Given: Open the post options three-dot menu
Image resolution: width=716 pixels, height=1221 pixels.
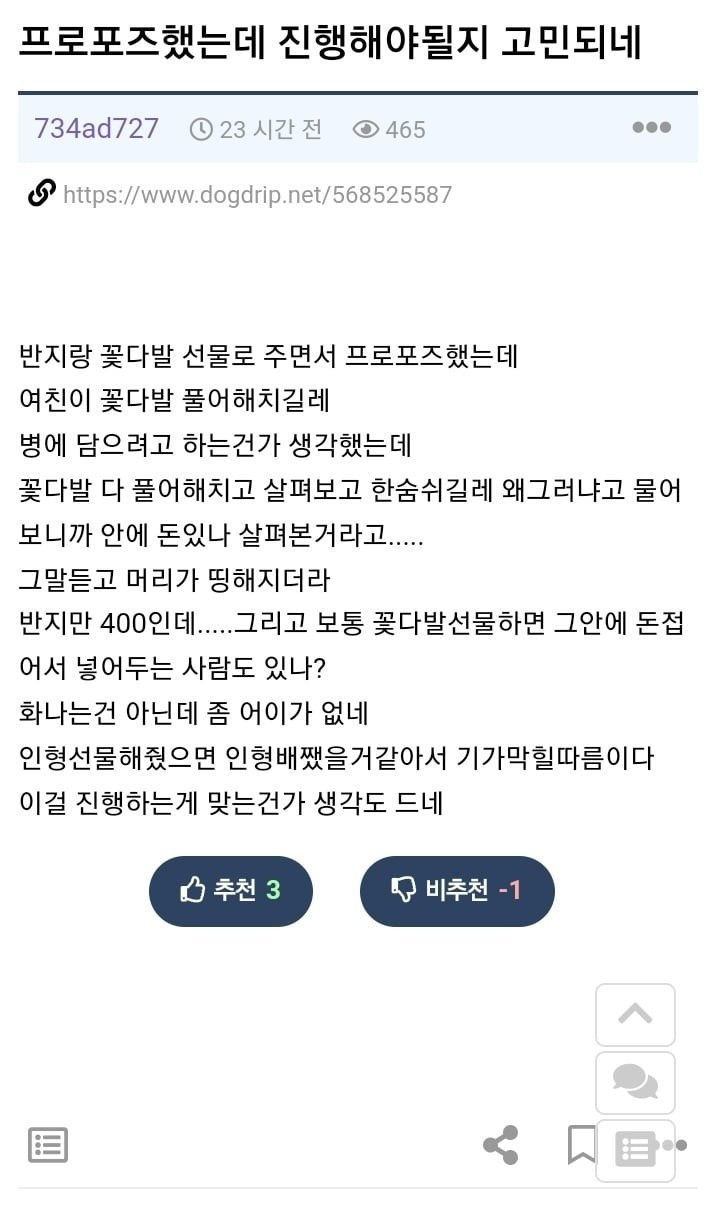Looking at the screenshot, I should [x=651, y=128].
